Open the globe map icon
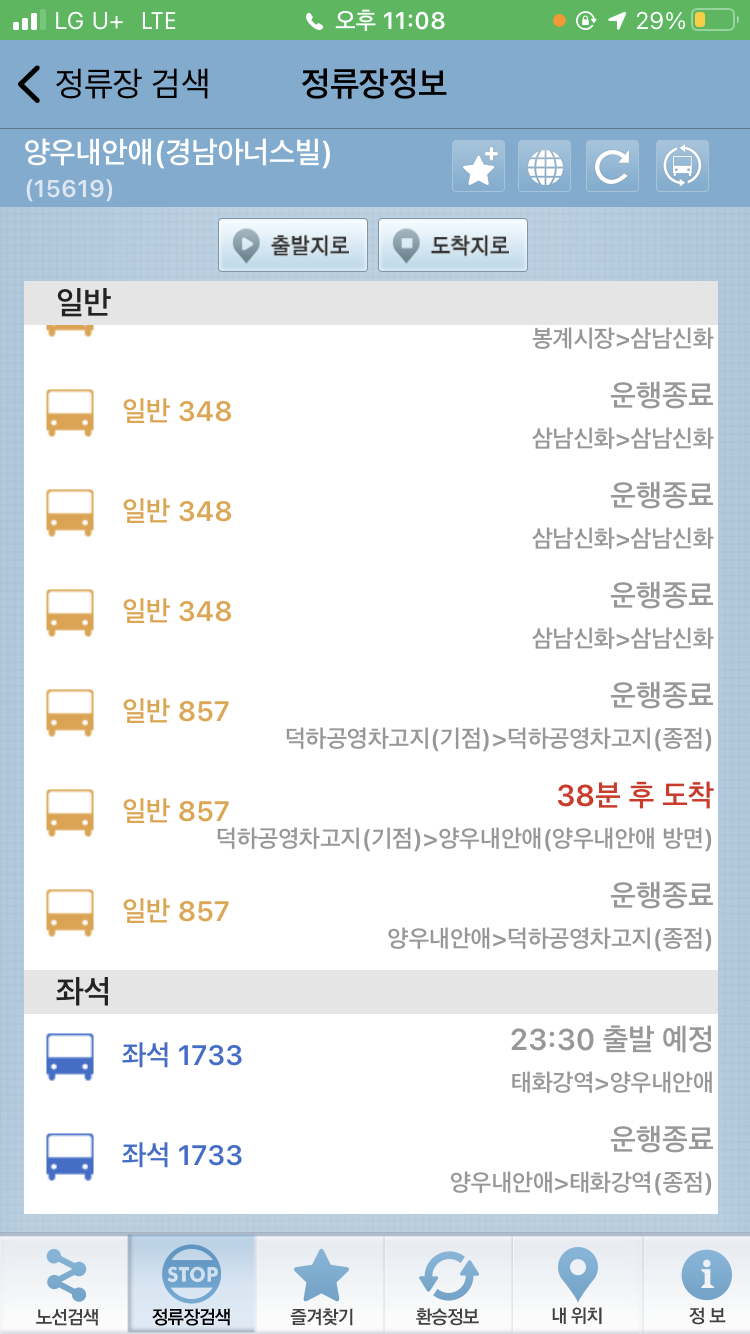The width and height of the screenshot is (750, 1334). [x=545, y=166]
